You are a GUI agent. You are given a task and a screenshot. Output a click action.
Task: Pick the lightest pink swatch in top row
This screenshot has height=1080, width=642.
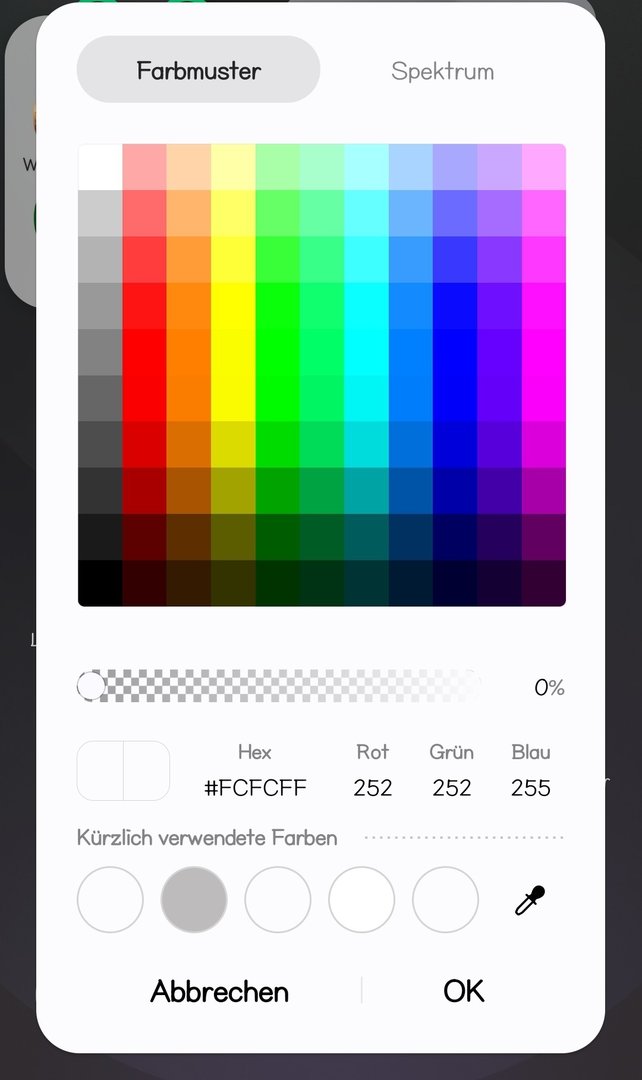(544, 167)
